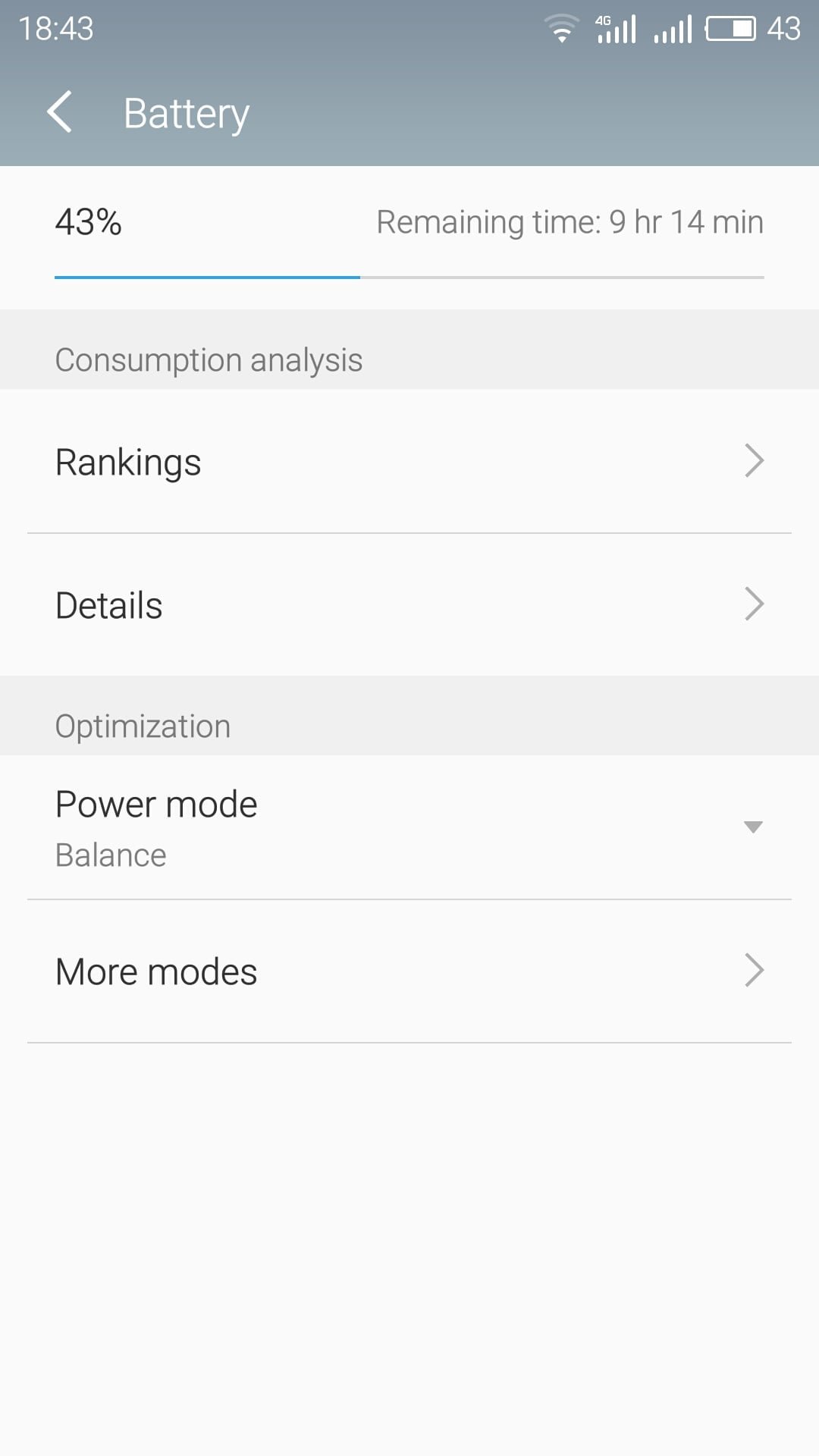Open More modes
The width and height of the screenshot is (819, 1456).
tap(409, 971)
